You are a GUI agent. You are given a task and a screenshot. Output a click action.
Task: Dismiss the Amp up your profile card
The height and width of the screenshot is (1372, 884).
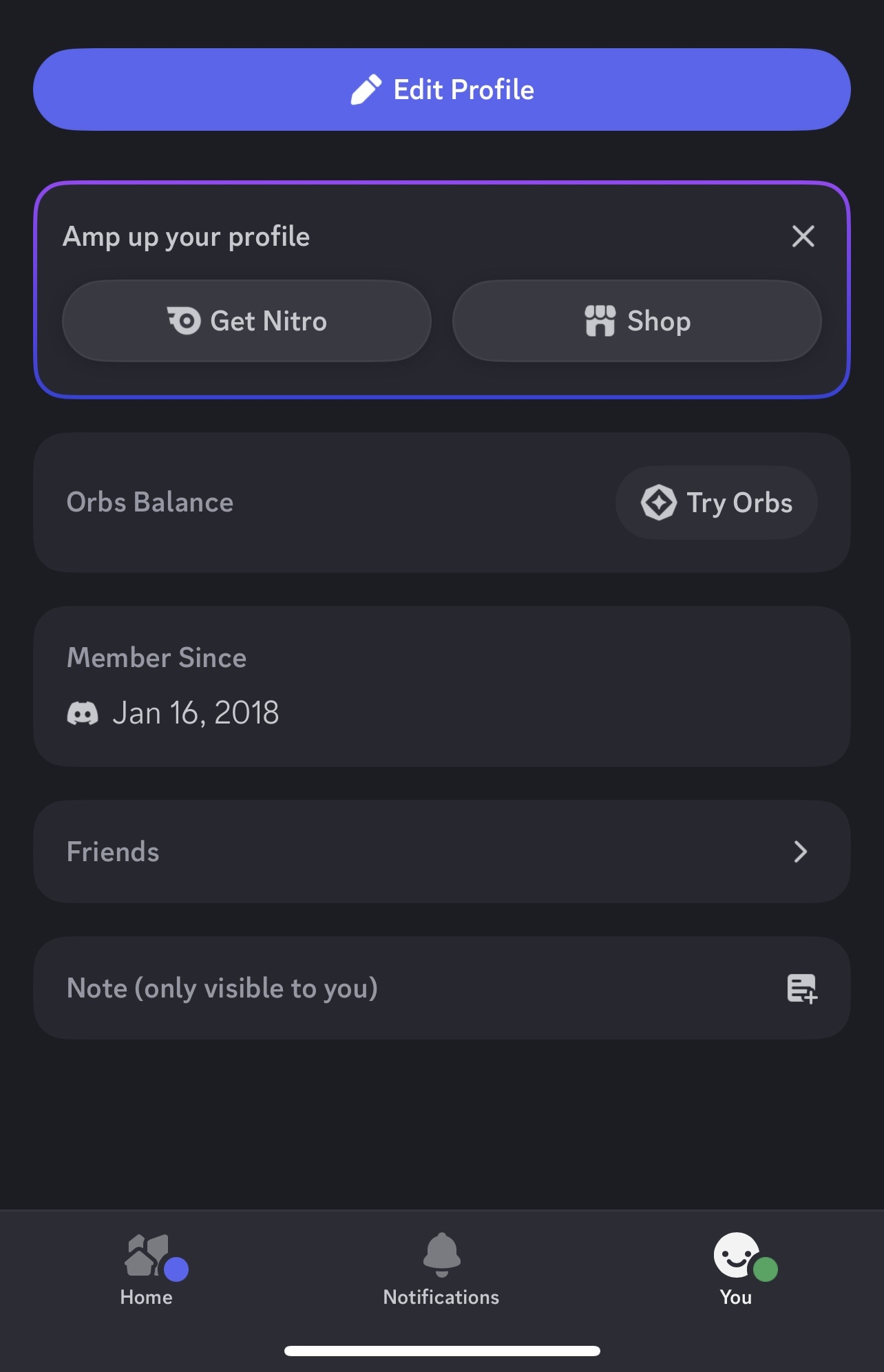(x=803, y=236)
